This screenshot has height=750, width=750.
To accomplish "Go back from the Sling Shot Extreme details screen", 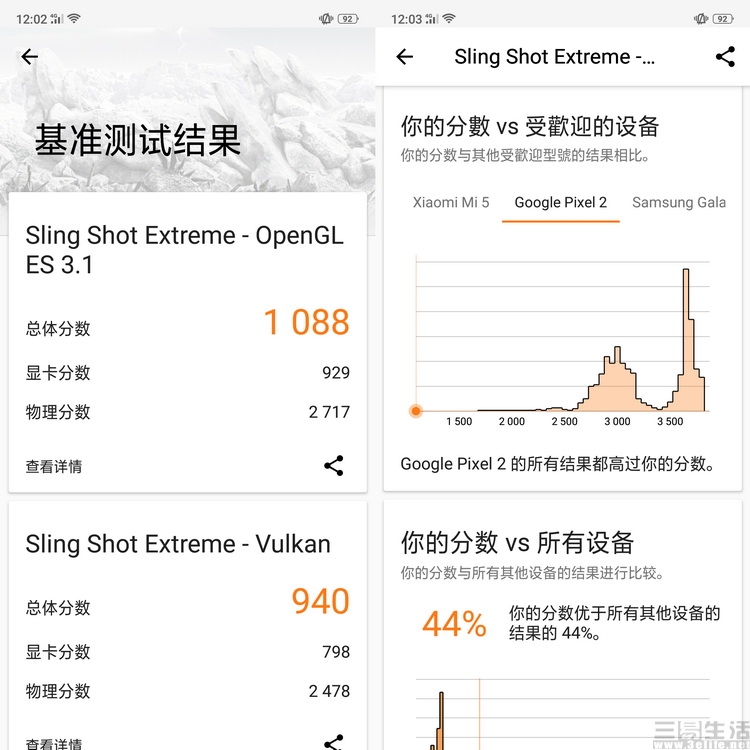I will click(x=404, y=57).
